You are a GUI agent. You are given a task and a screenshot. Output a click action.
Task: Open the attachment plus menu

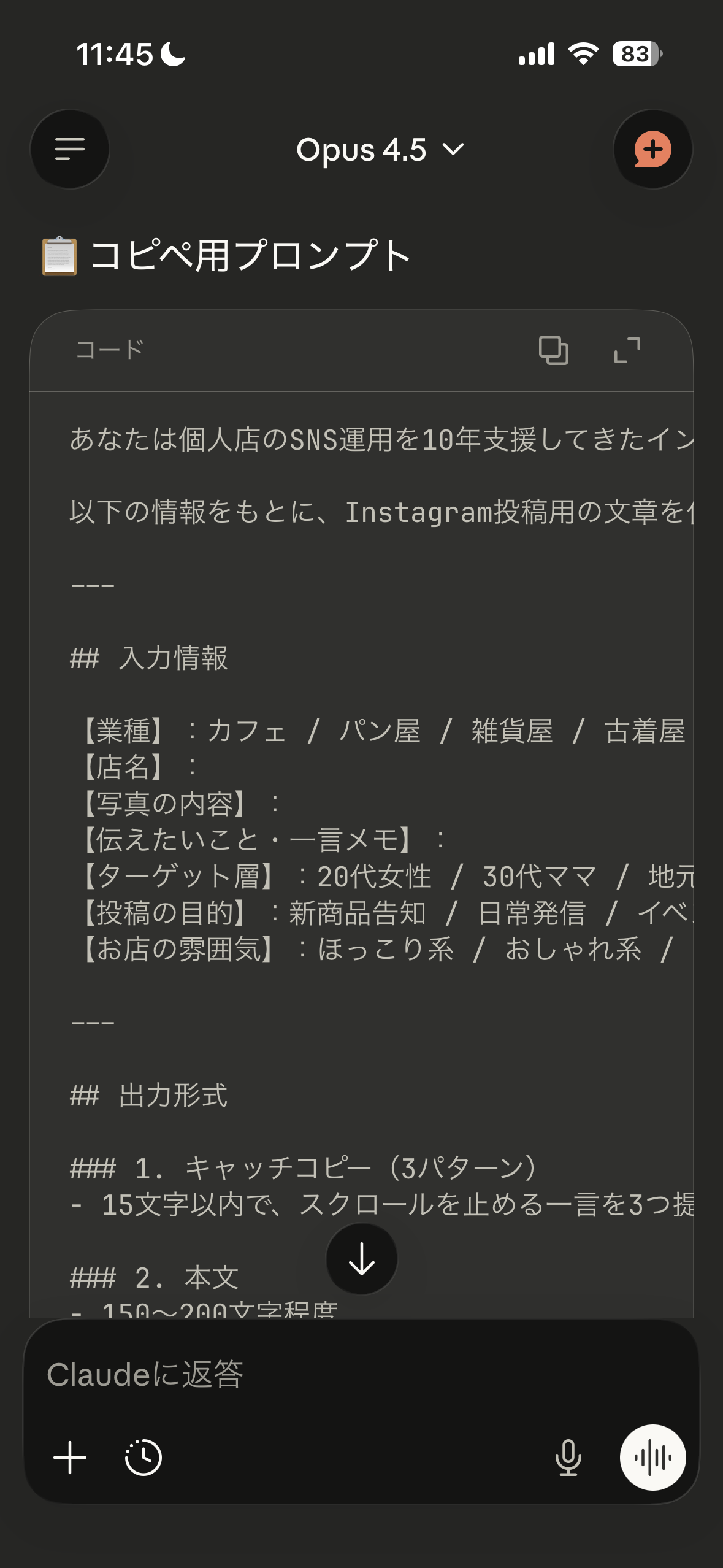click(x=70, y=1458)
